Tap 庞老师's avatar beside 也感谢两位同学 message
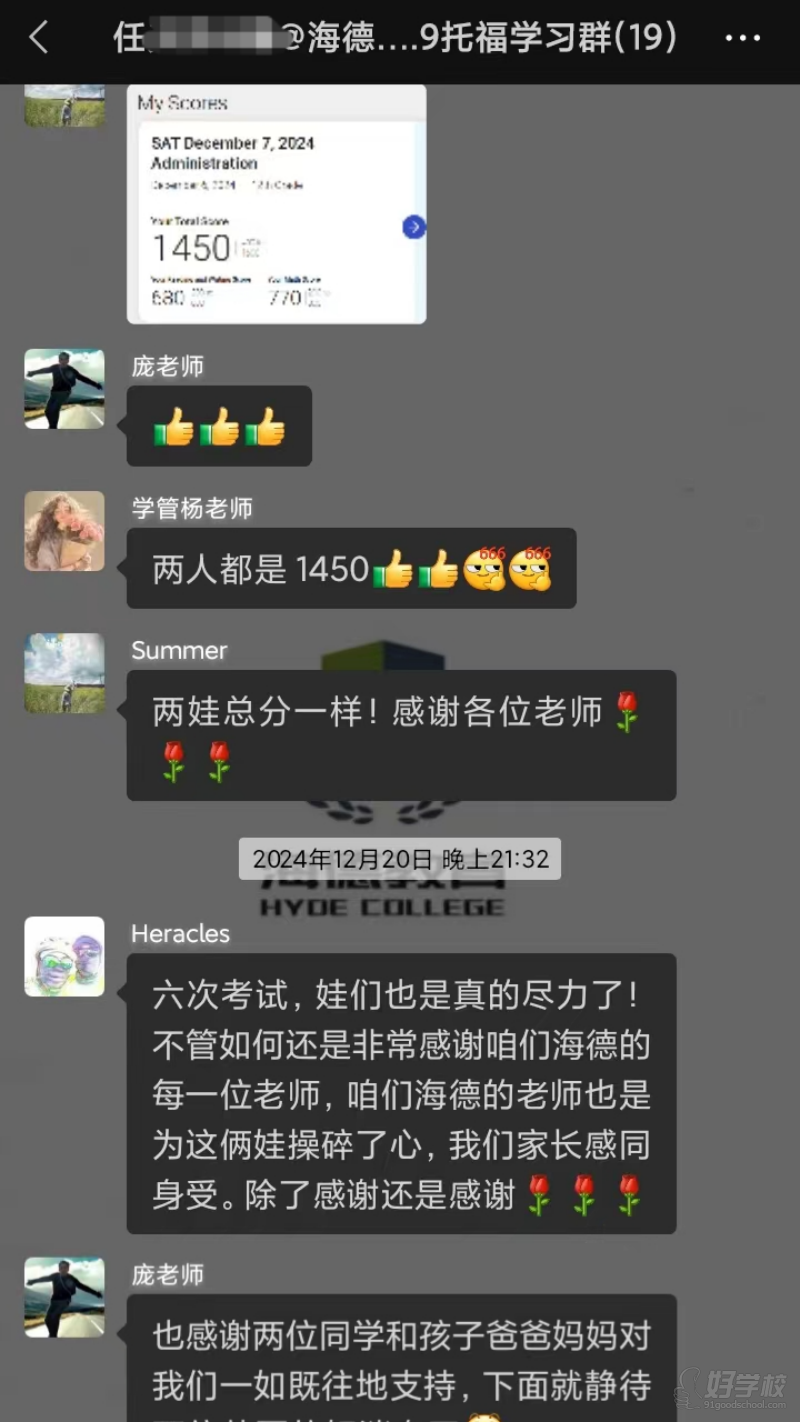Image resolution: width=800 pixels, height=1422 pixels. tap(64, 1297)
